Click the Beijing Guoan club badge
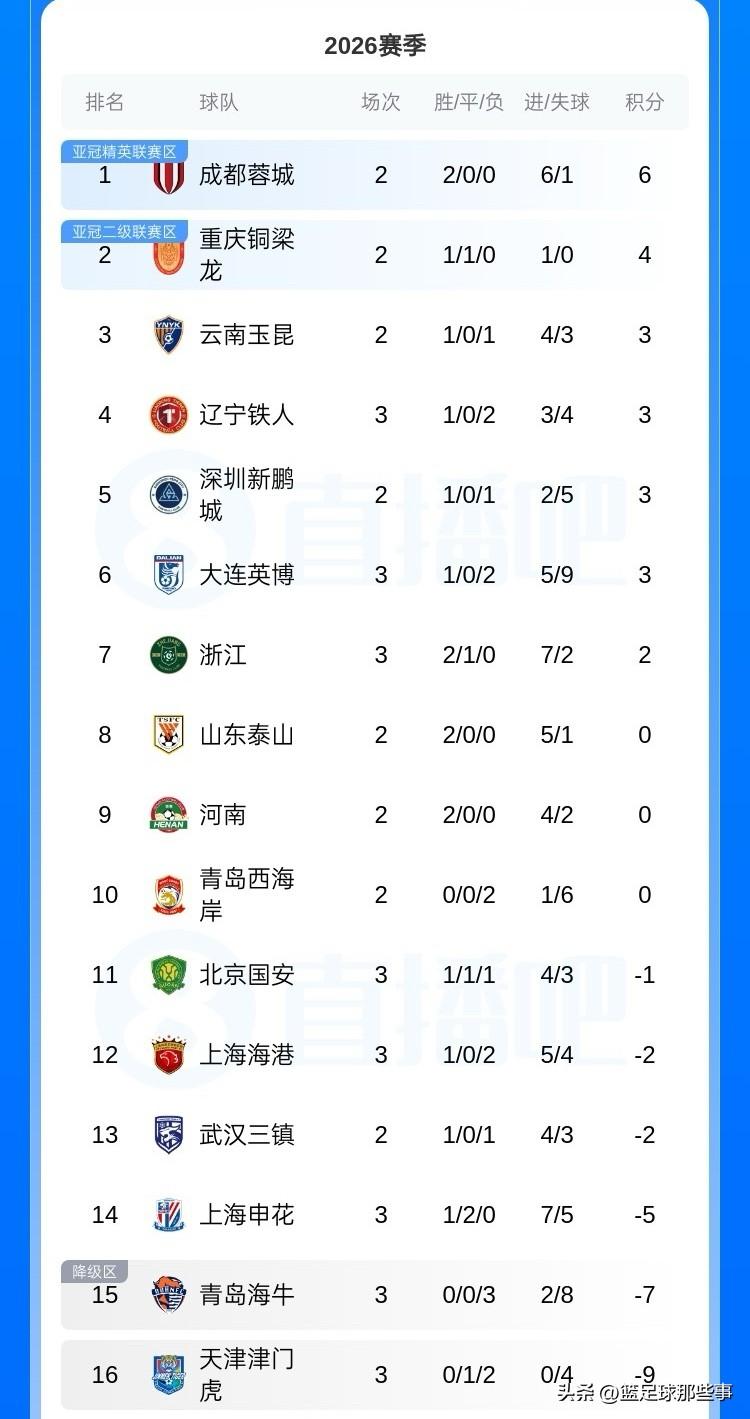Image resolution: width=750 pixels, height=1419 pixels. click(170, 974)
